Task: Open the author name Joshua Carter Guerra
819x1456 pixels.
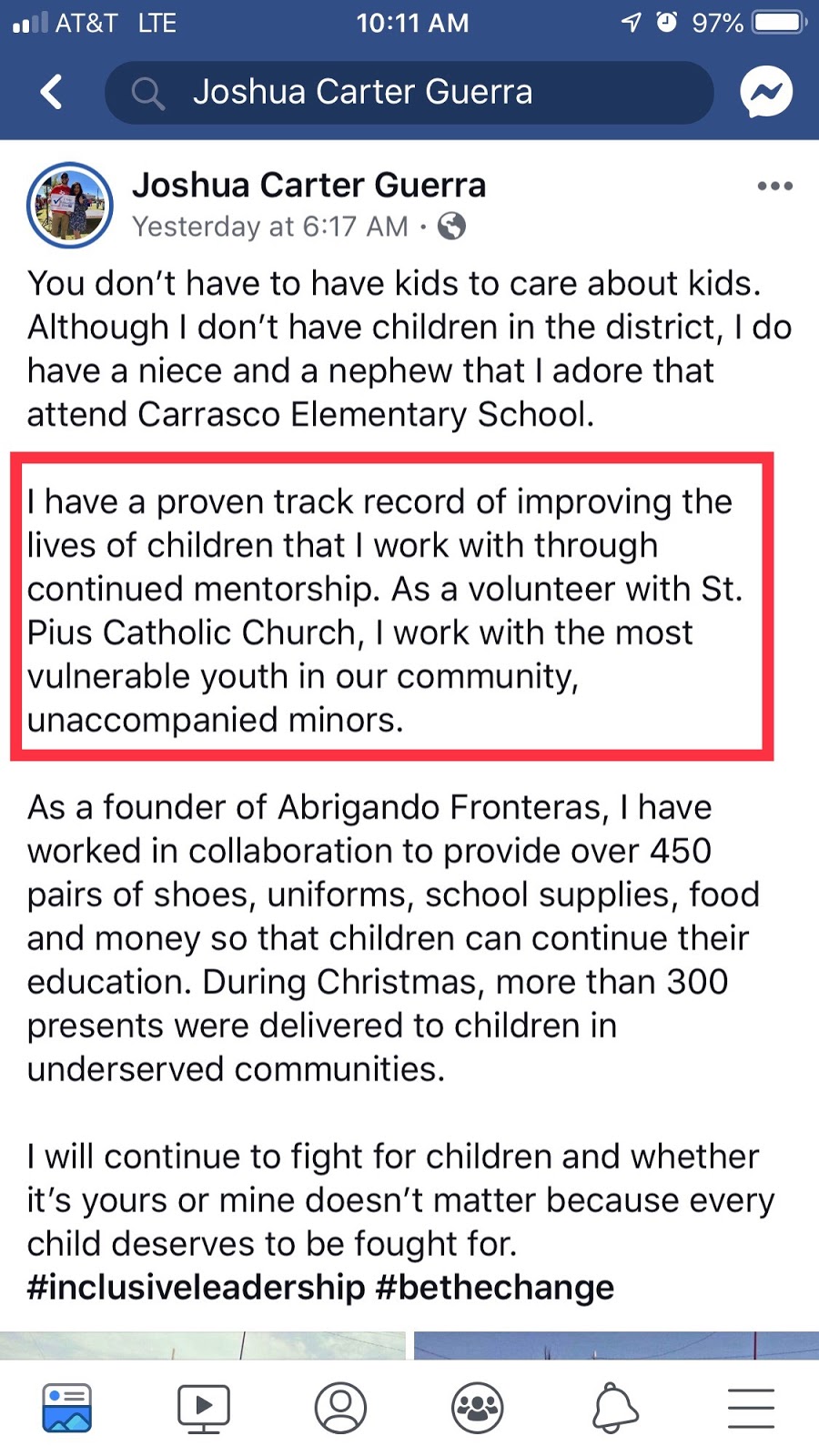Action: coord(309,186)
